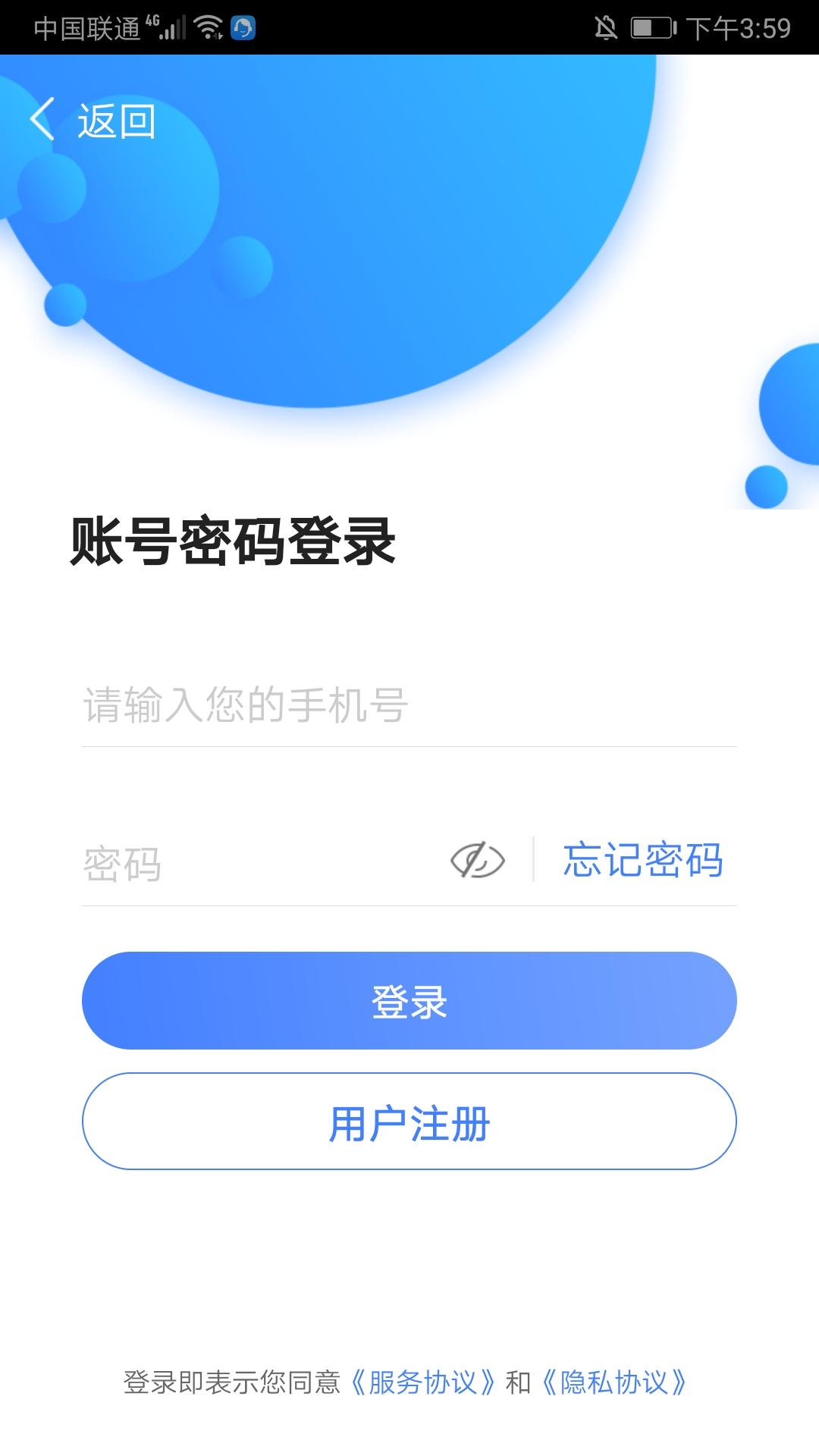Click the 密码 password input field
This screenshot has width=819, height=1456.
(227, 861)
